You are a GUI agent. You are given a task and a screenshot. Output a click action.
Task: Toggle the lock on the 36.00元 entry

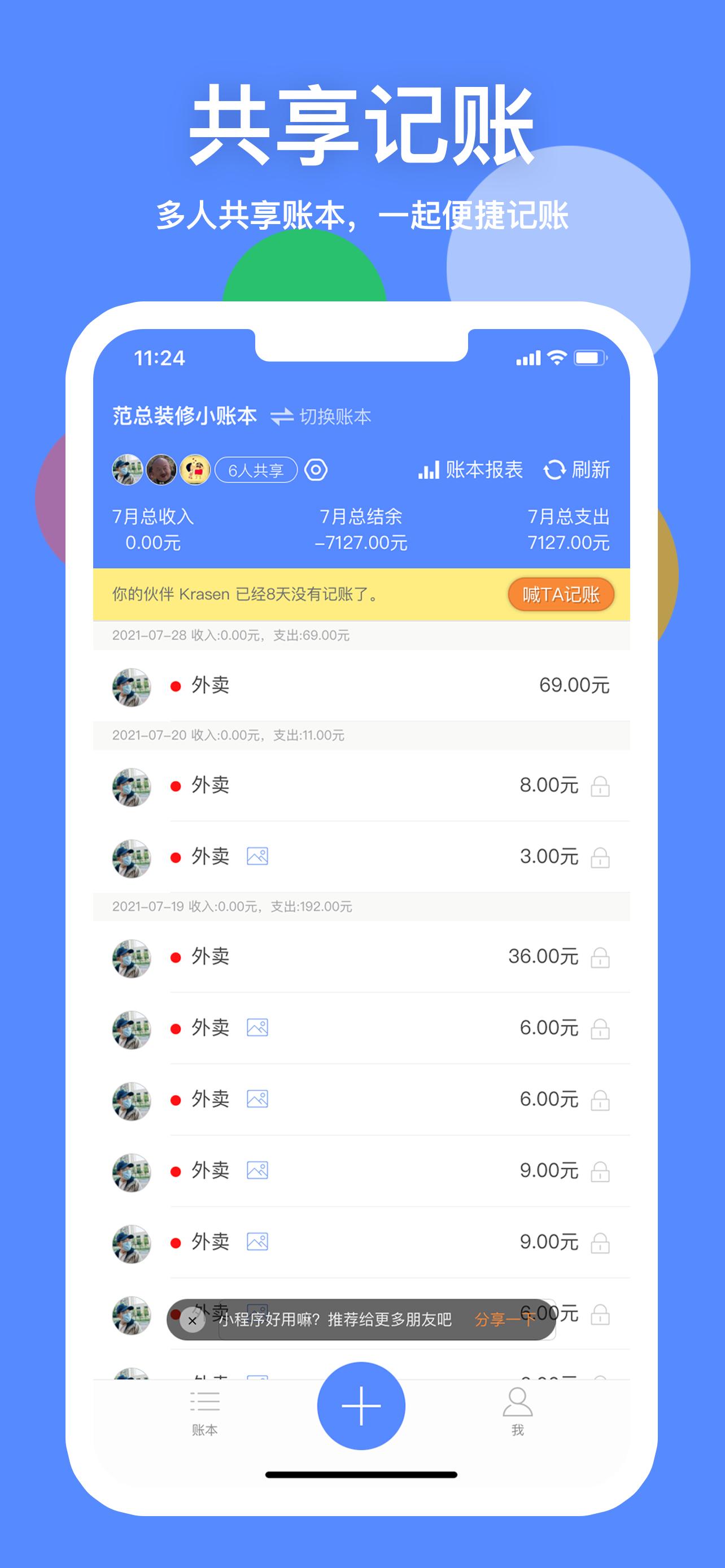click(600, 957)
